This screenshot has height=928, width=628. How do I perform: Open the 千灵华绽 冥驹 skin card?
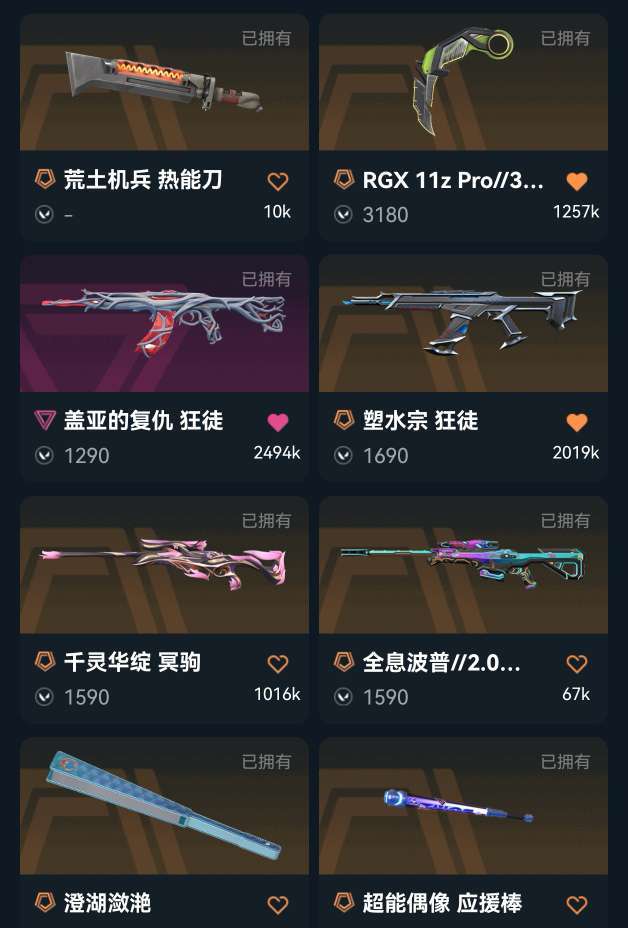click(x=164, y=567)
